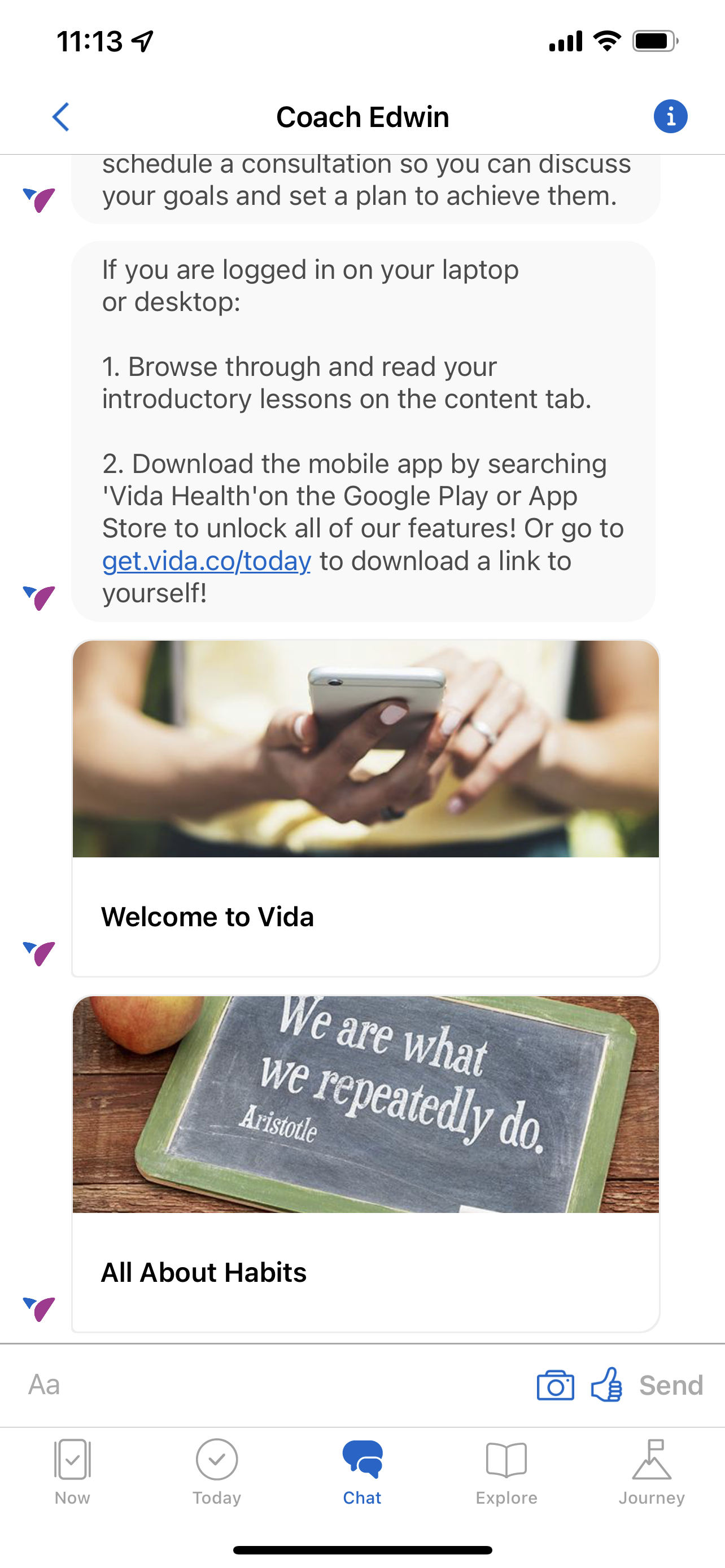Send a thumbs-up reaction

tap(606, 1385)
